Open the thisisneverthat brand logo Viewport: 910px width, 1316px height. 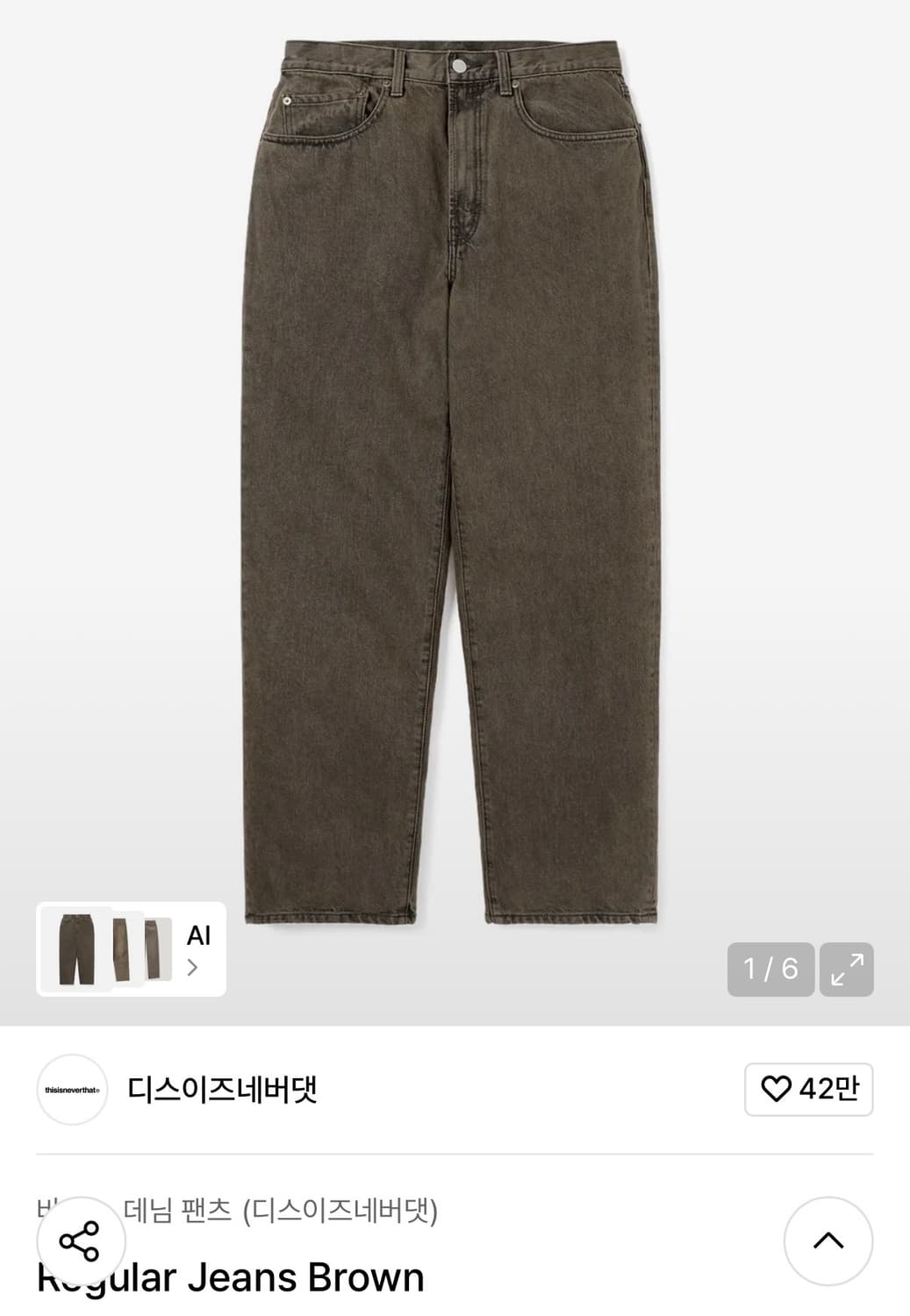(72, 1091)
